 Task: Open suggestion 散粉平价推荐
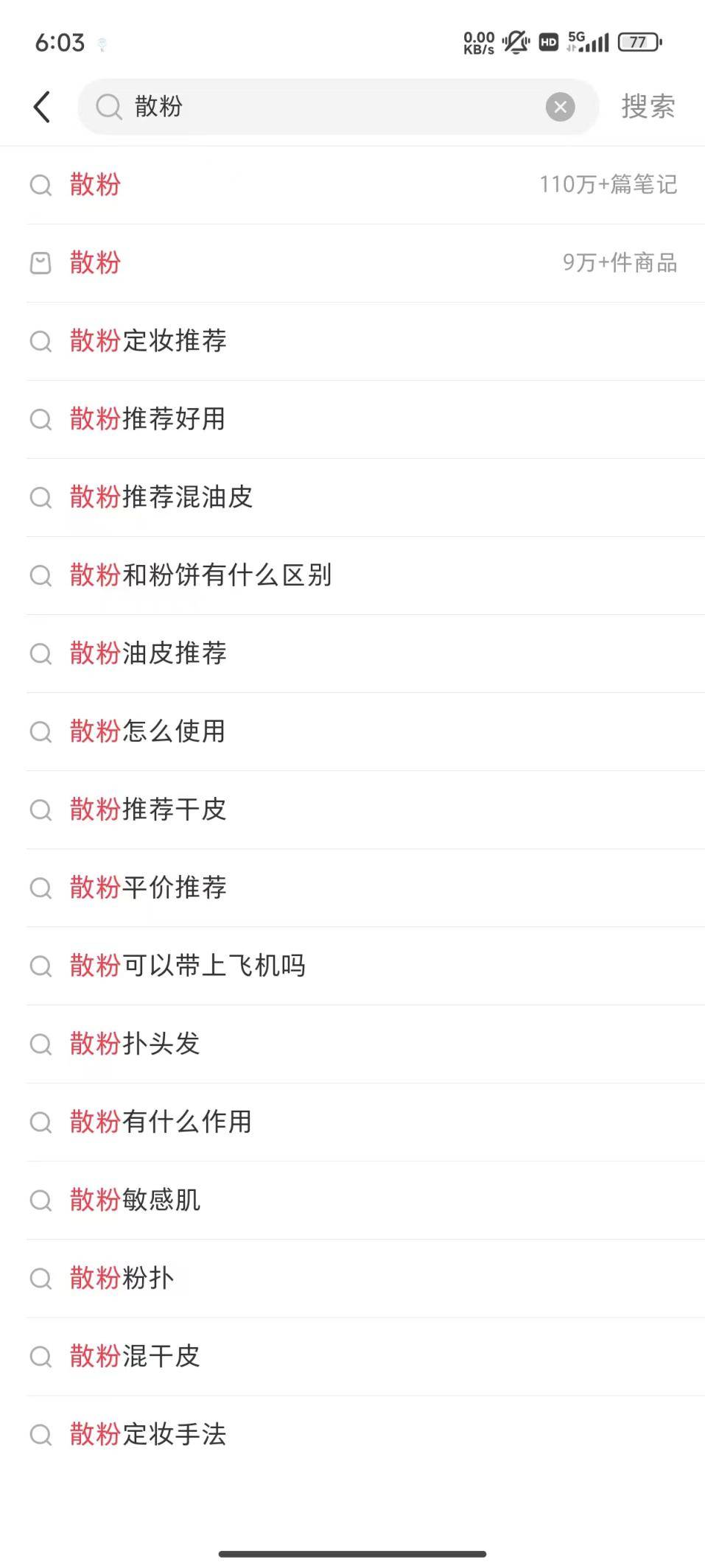pos(352,887)
